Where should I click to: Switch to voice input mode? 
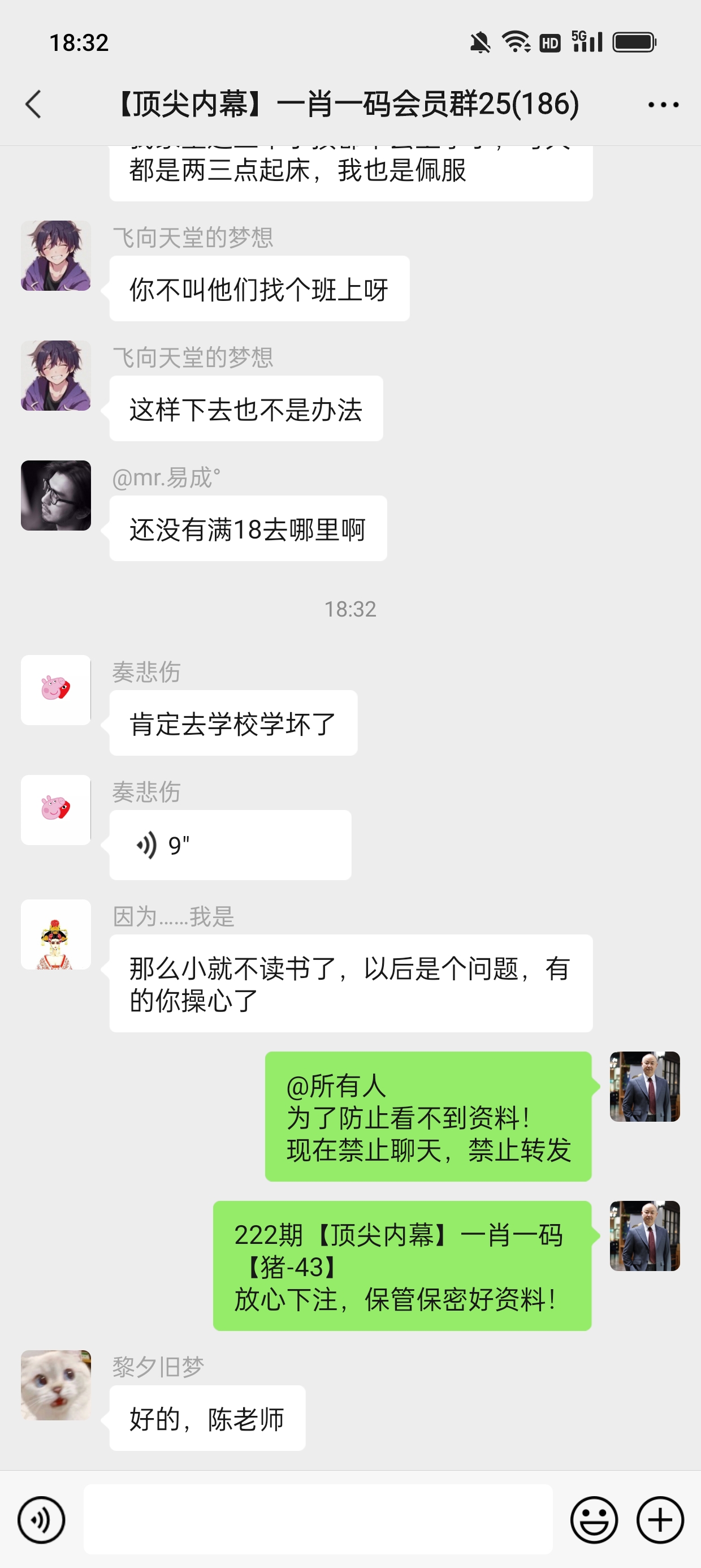[x=41, y=1520]
